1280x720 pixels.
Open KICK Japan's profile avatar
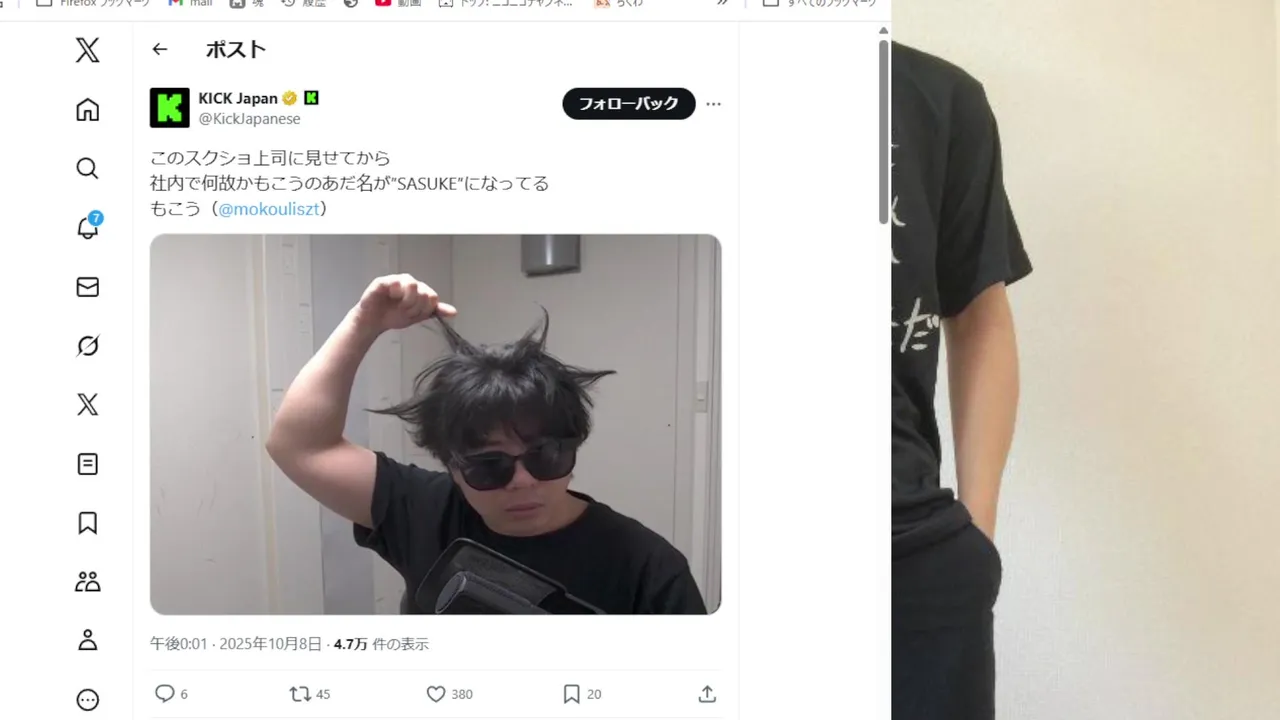170,108
